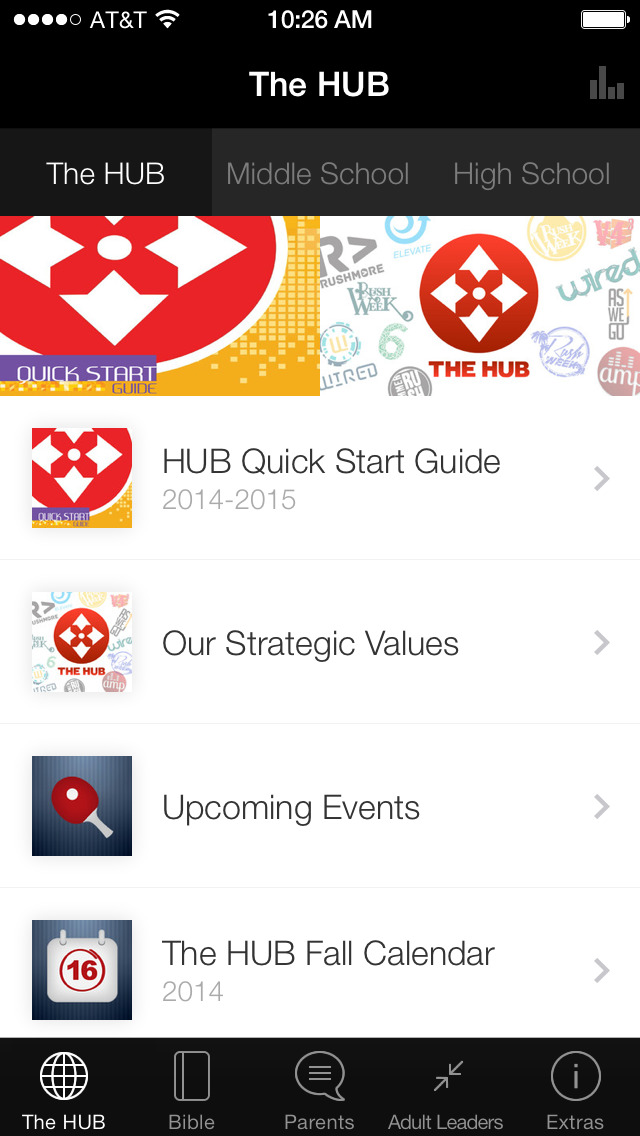
Task: Open the bar chart icon in header
Action: click(x=606, y=83)
